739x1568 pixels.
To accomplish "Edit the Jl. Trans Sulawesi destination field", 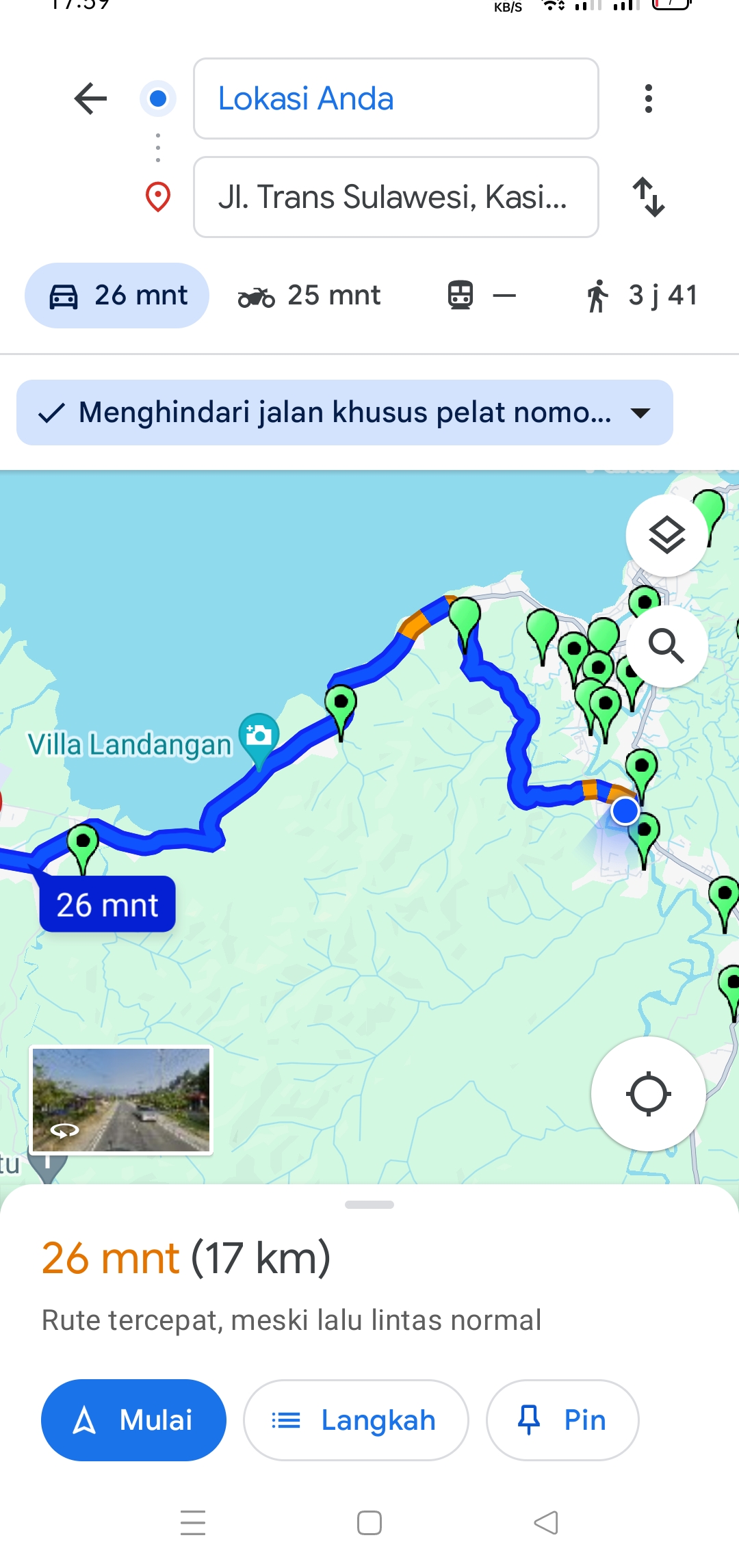I will [396, 197].
